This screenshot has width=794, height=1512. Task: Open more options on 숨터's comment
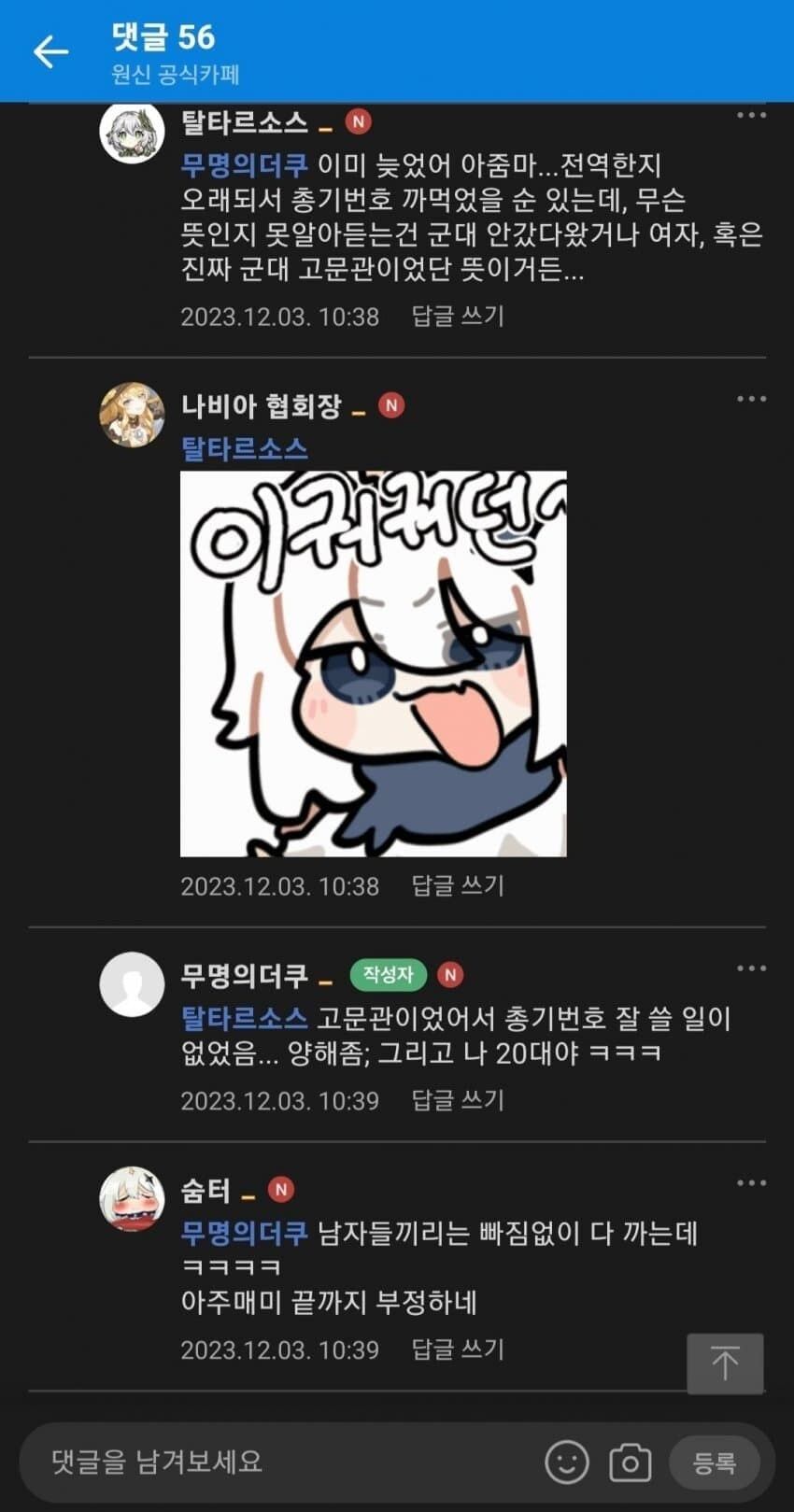[x=751, y=1183]
